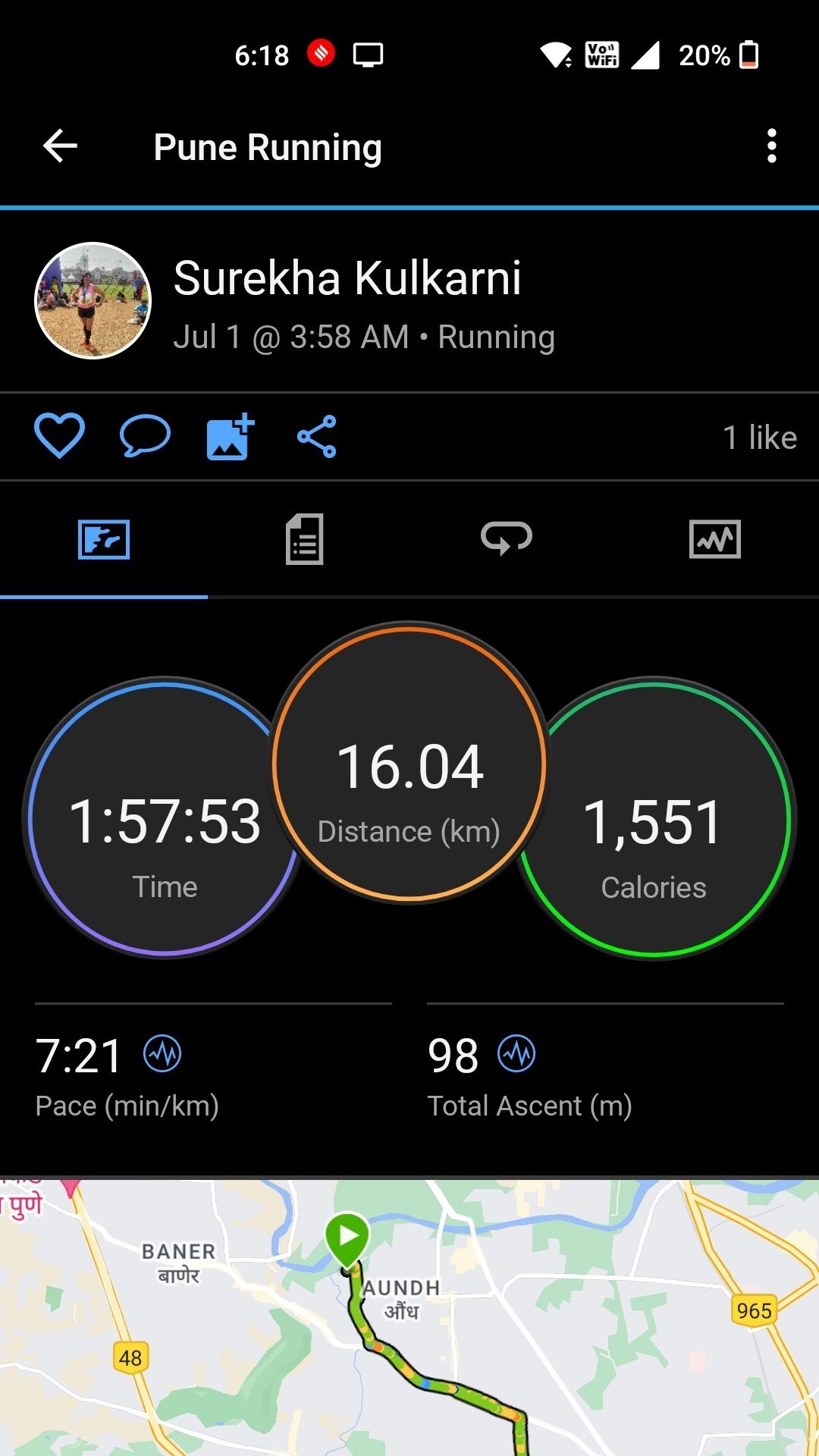Open Surekha Kulkarni's profile picture
Screen dimensions: 819x1456
coord(93,301)
